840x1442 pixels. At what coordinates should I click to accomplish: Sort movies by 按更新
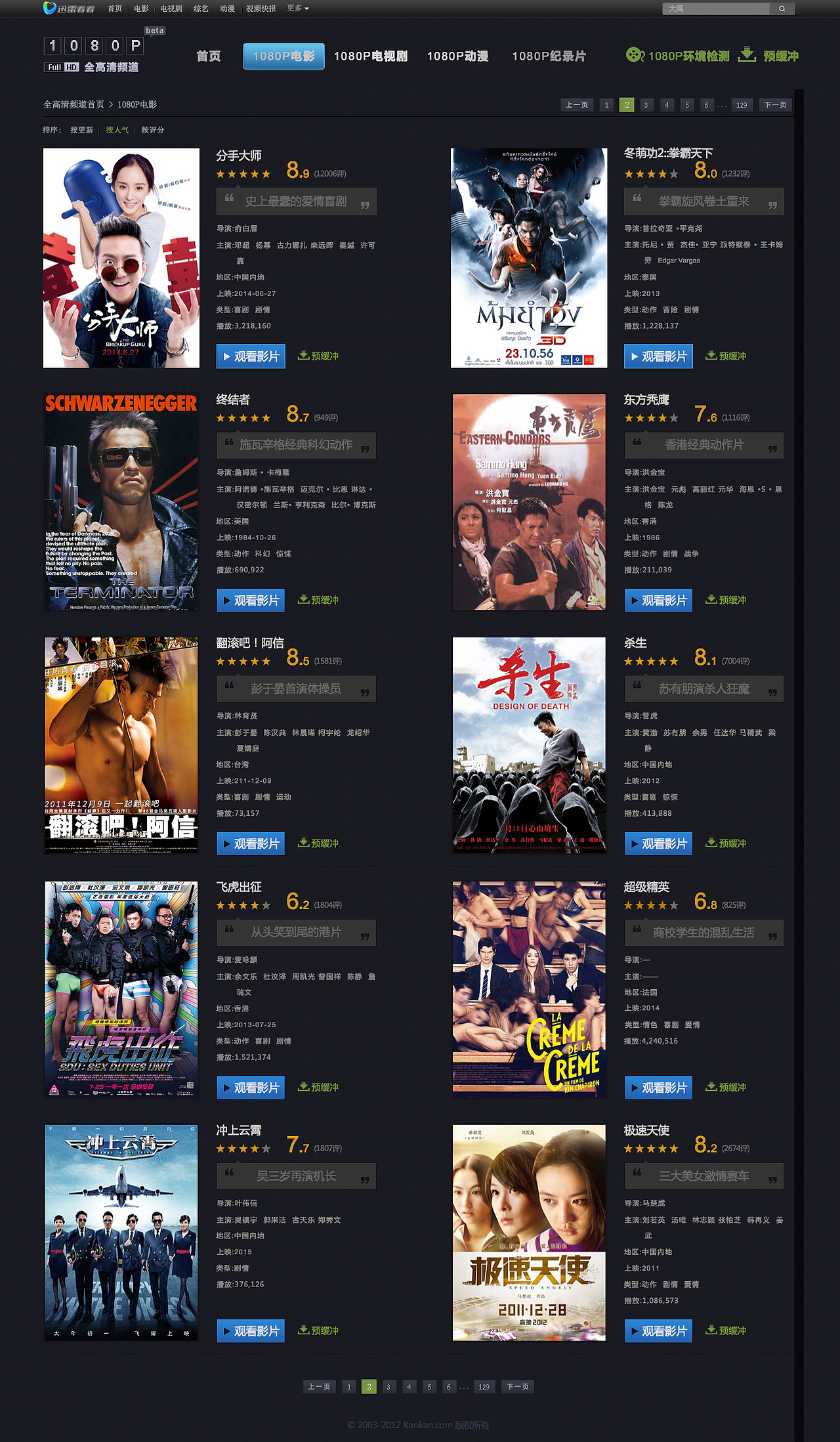[x=82, y=130]
